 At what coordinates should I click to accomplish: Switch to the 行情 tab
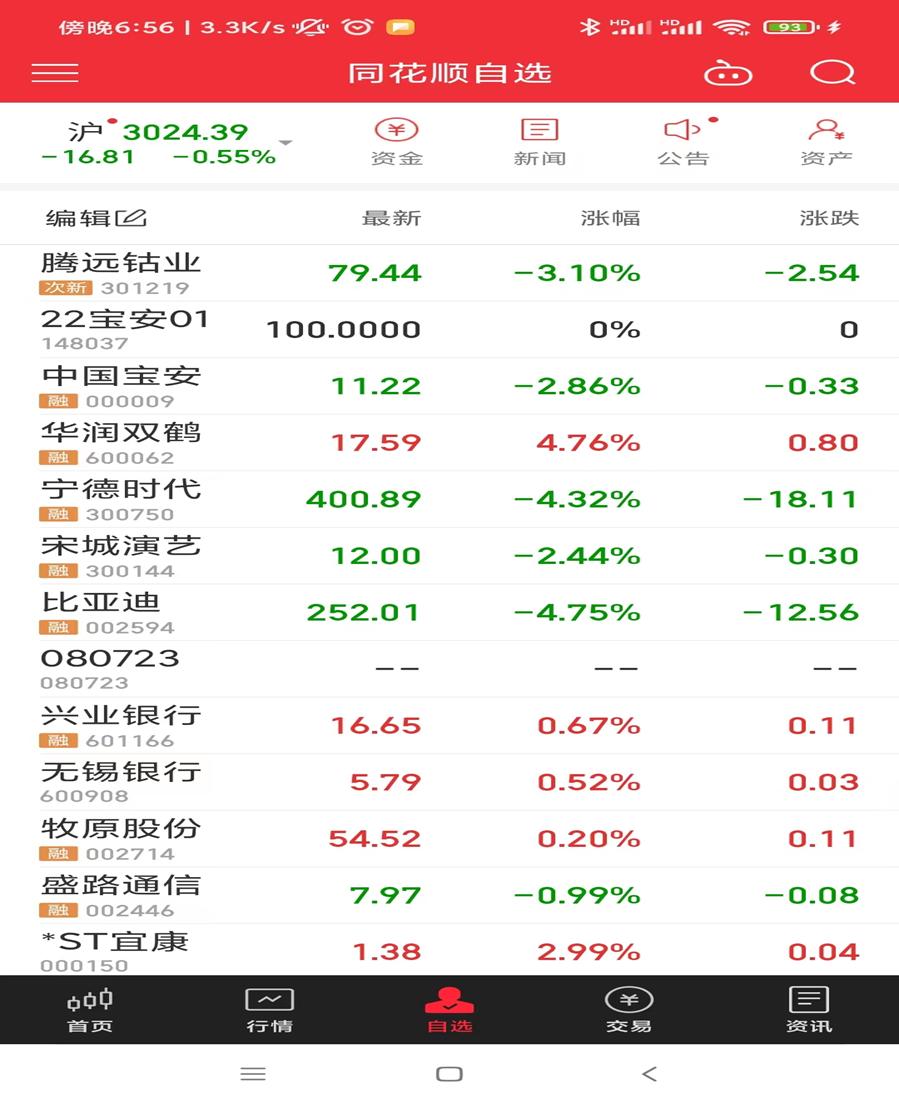[x=270, y=1010]
